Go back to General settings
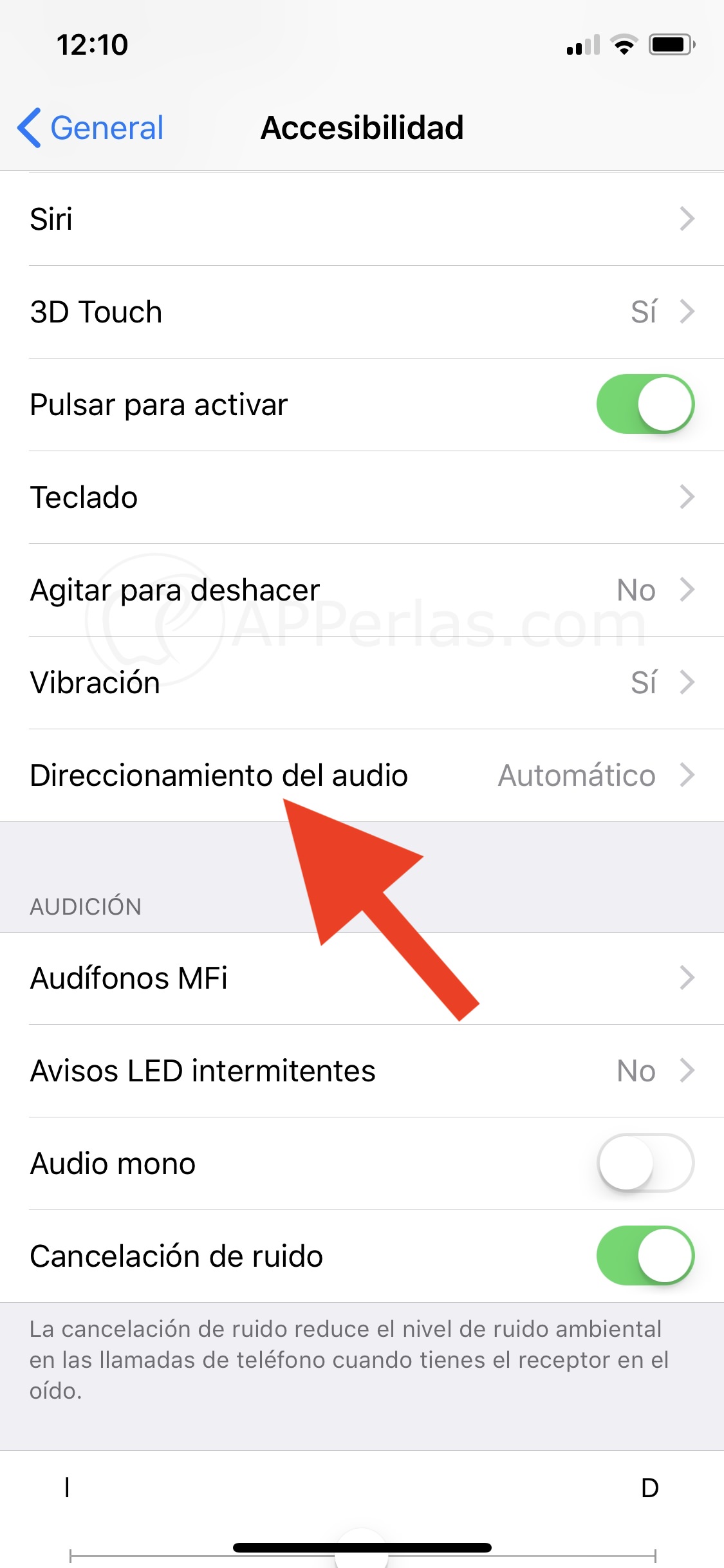 pos(90,127)
